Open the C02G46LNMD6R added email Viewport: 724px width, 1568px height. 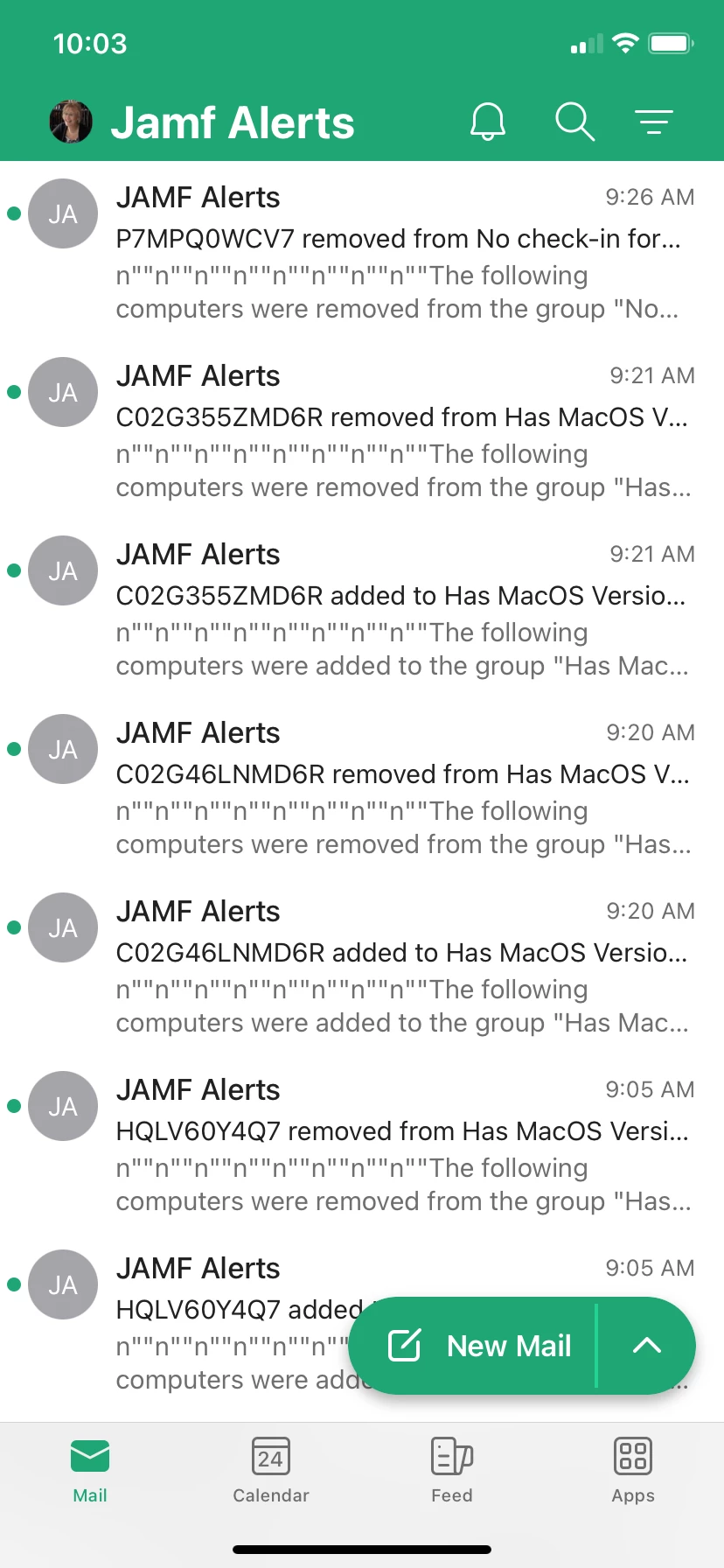(398, 966)
